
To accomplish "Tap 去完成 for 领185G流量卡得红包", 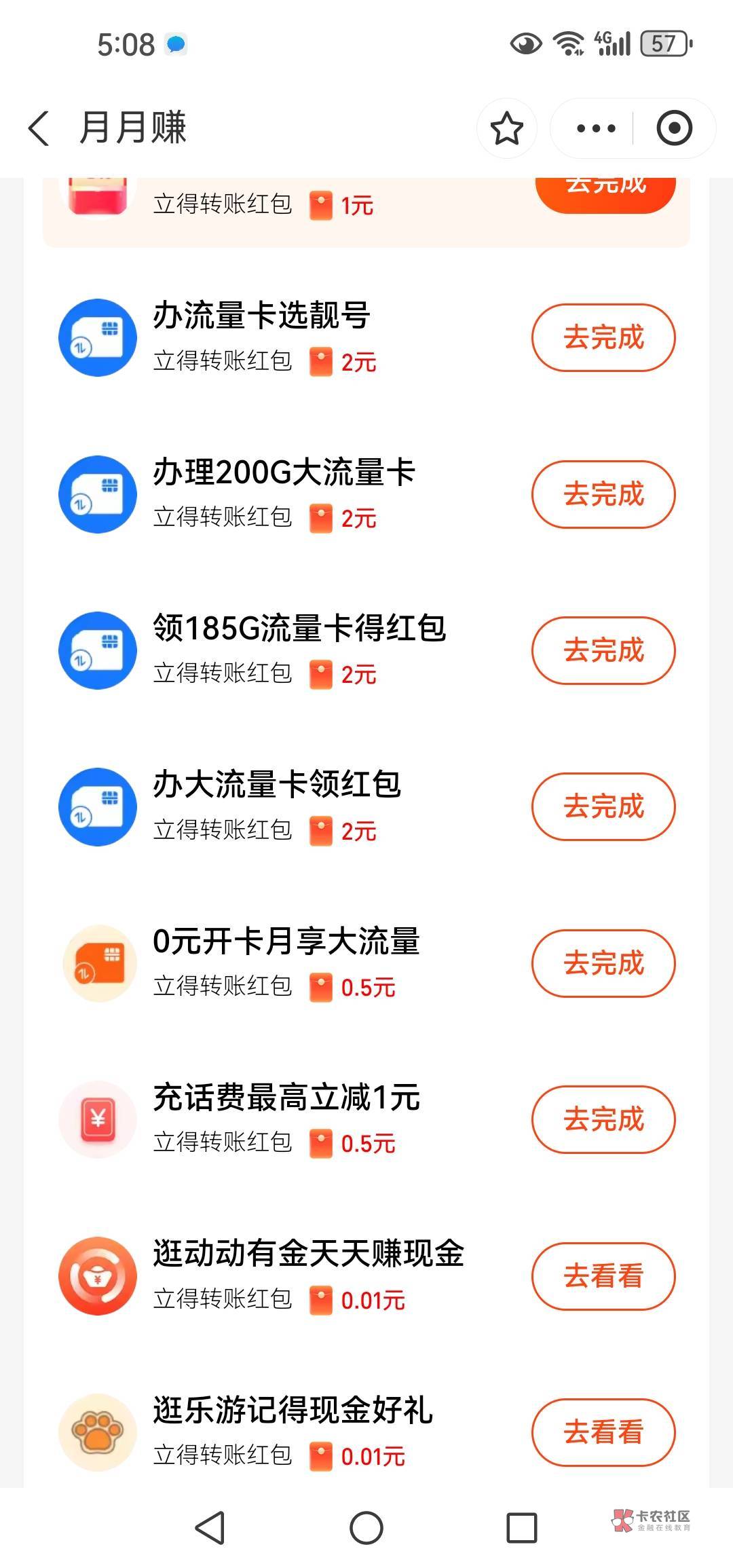I will tap(603, 650).
